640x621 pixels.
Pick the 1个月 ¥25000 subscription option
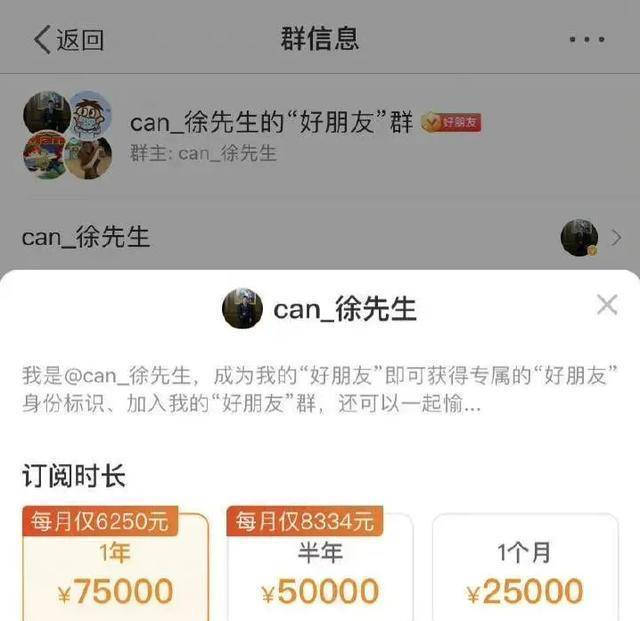(x=525, y=572)
